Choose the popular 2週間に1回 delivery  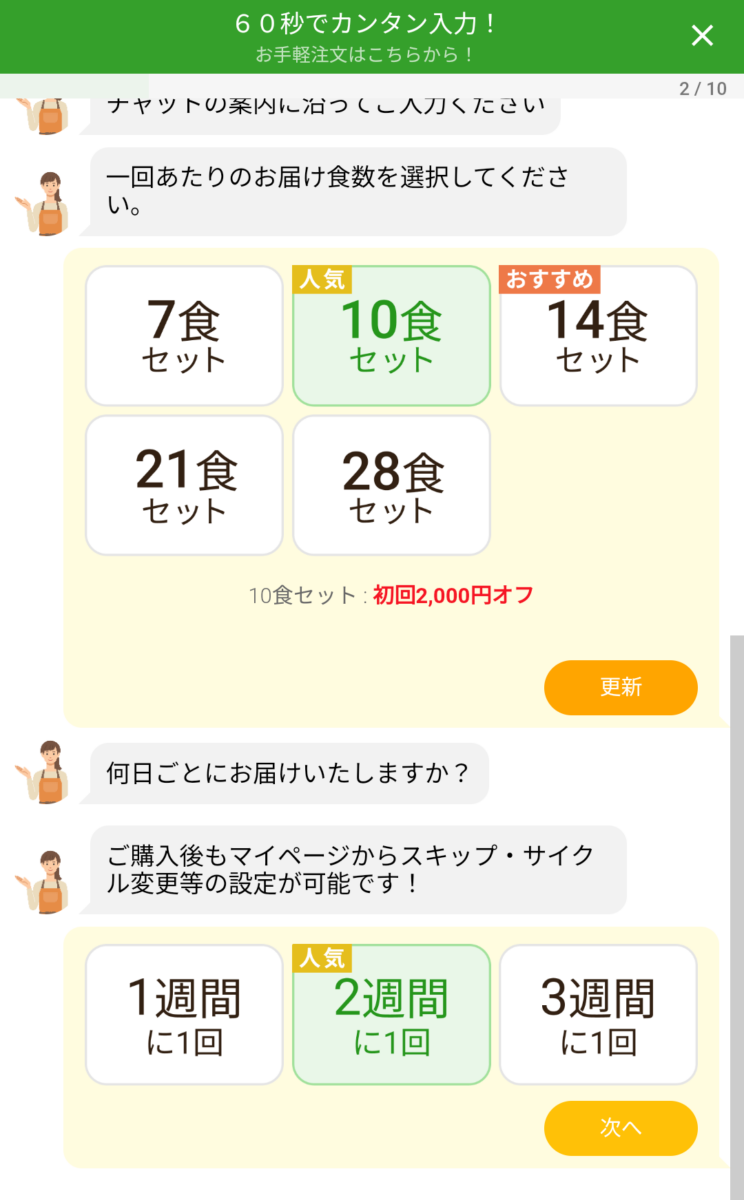(391, 1015)
